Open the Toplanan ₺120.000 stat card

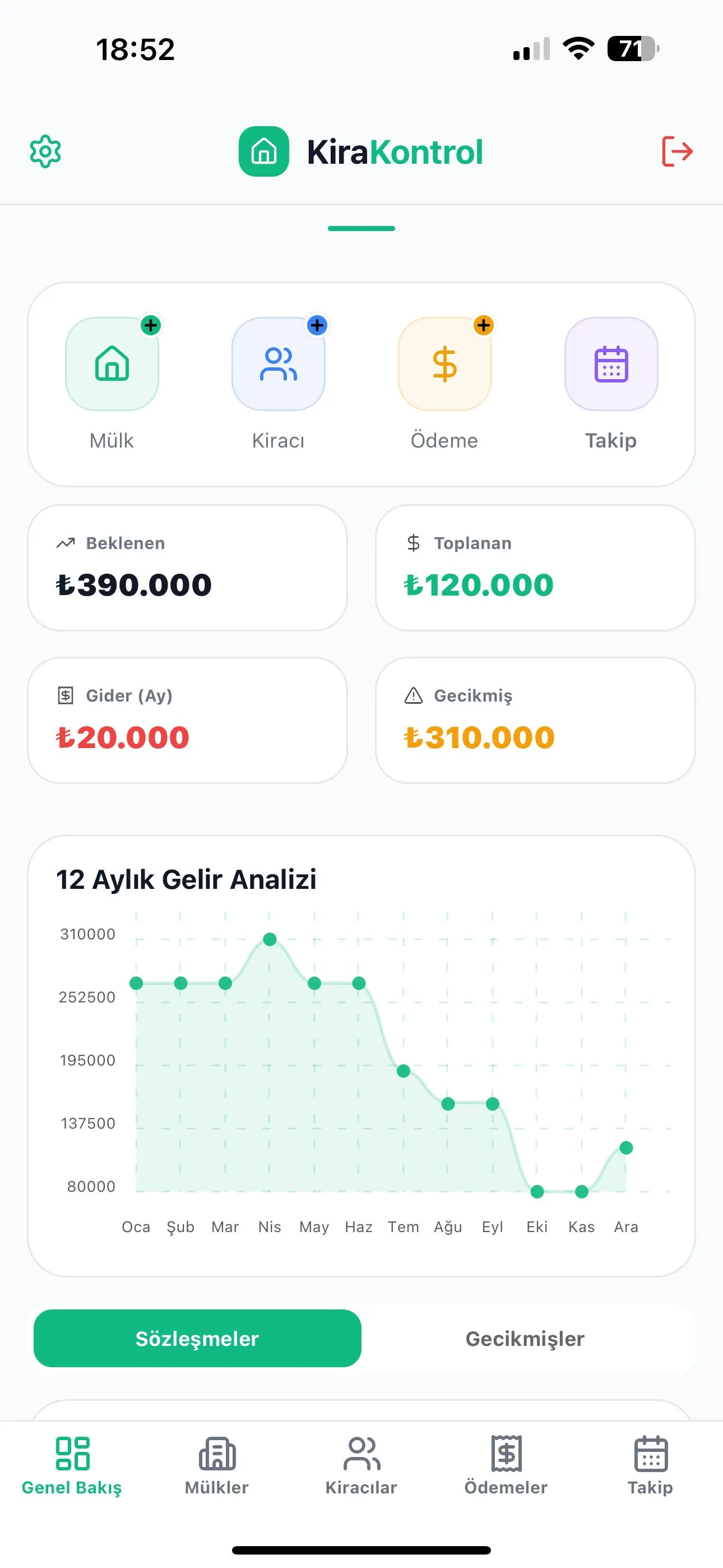tap(538, 566)
